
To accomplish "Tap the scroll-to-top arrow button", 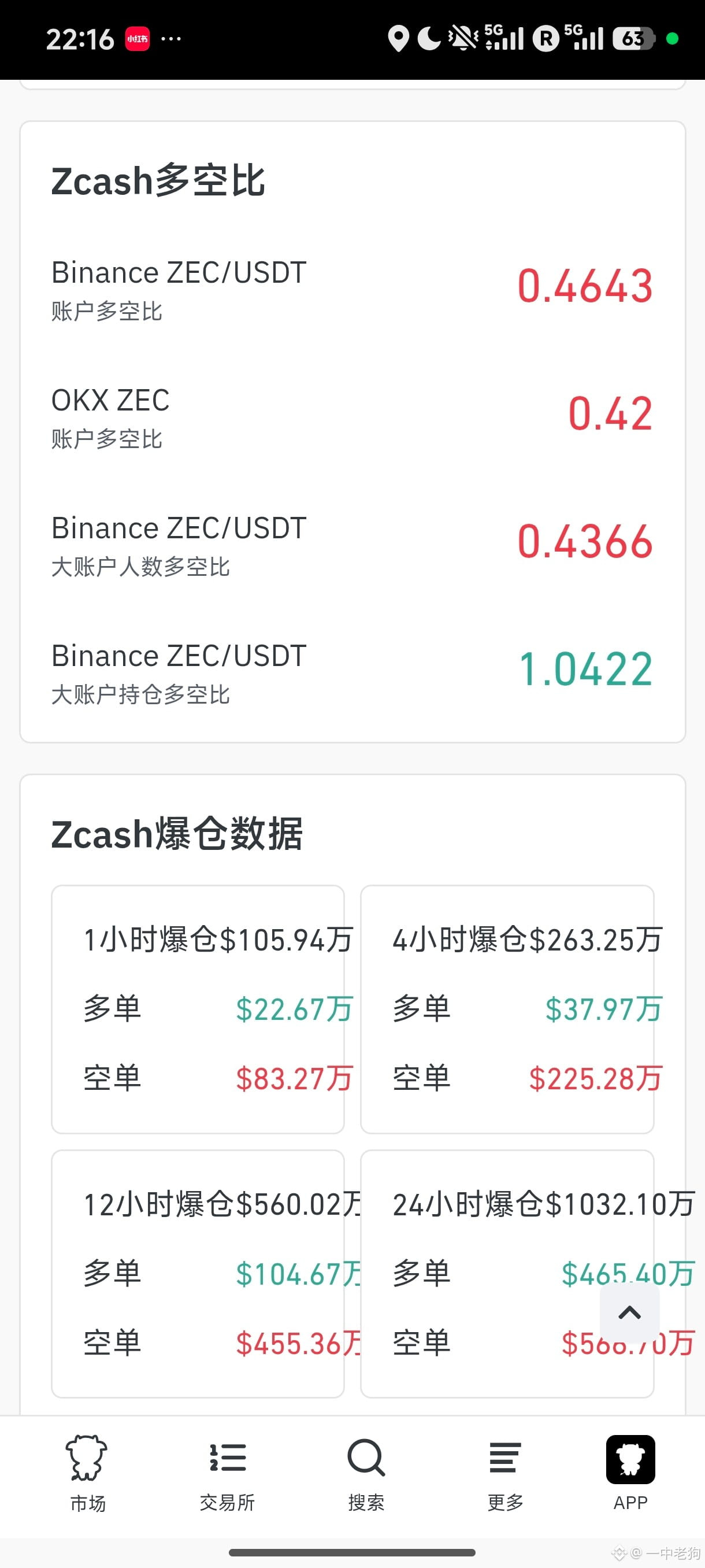I will pyautogui.click(x=629, y=1312).
